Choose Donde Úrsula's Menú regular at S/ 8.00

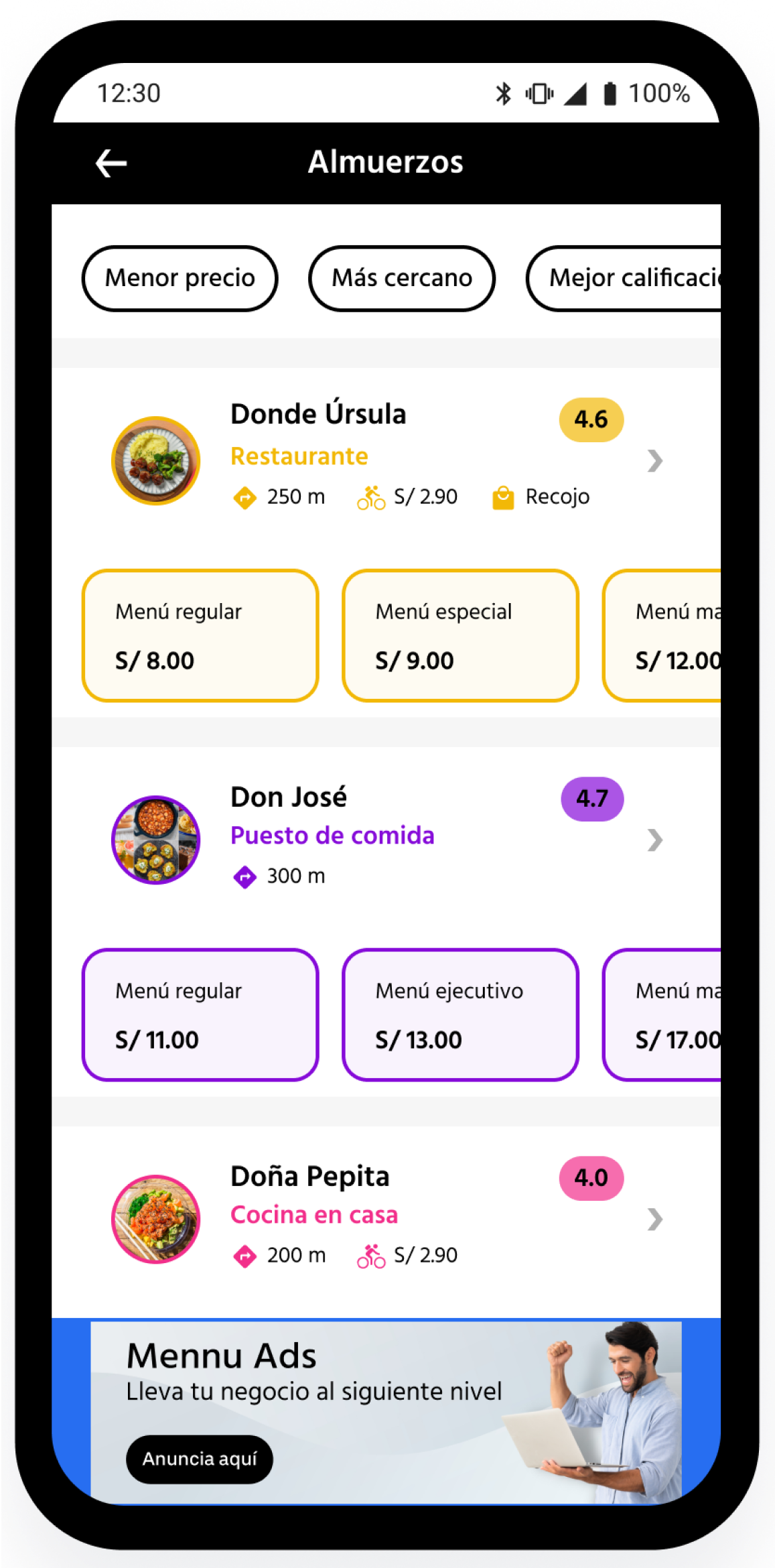[x=200, y=635]
